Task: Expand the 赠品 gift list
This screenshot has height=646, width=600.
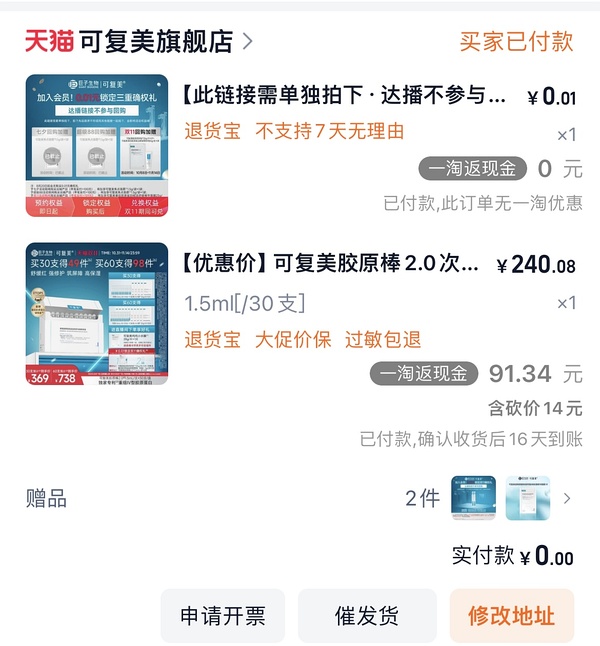Action: point(567,498)
